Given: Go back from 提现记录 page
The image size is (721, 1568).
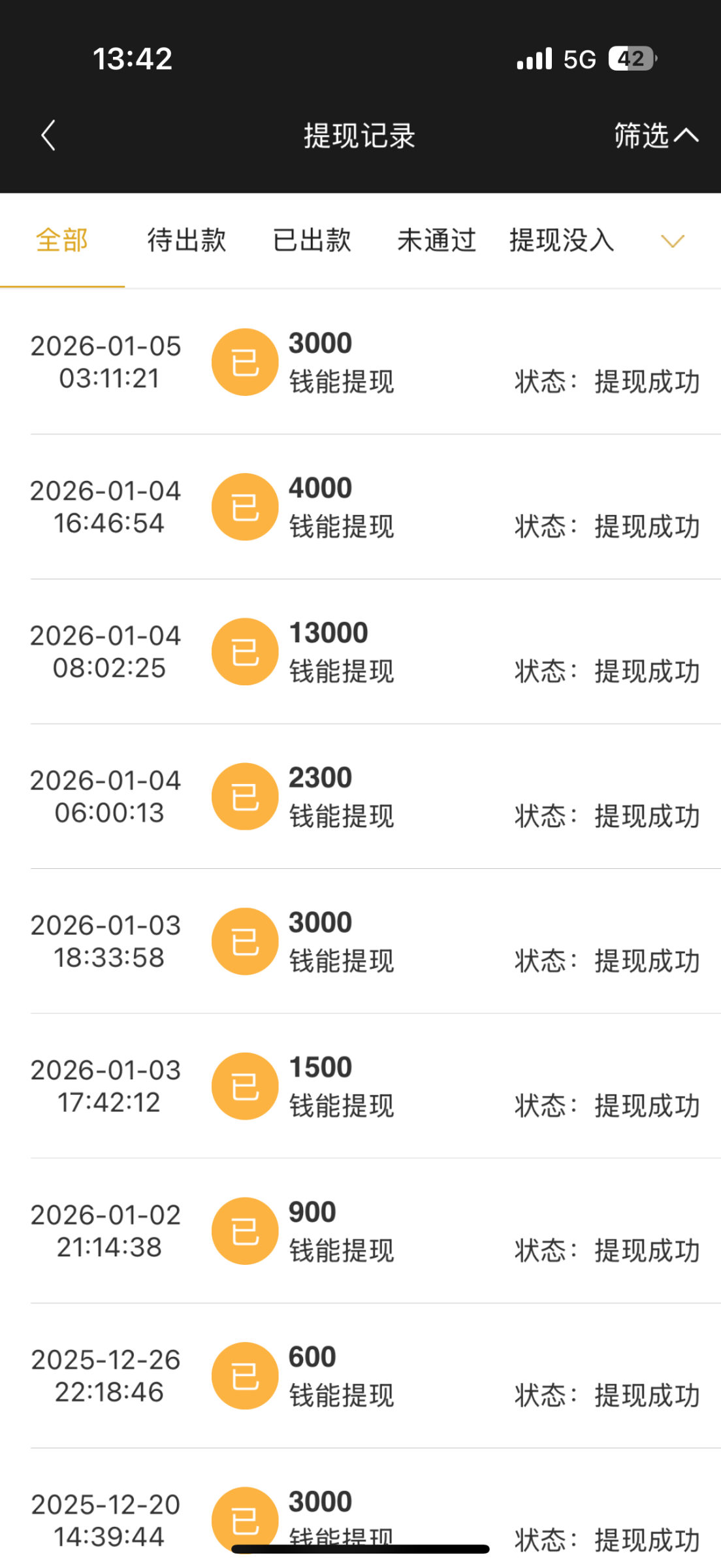Looking at the screenshot, I should (48, 136).
